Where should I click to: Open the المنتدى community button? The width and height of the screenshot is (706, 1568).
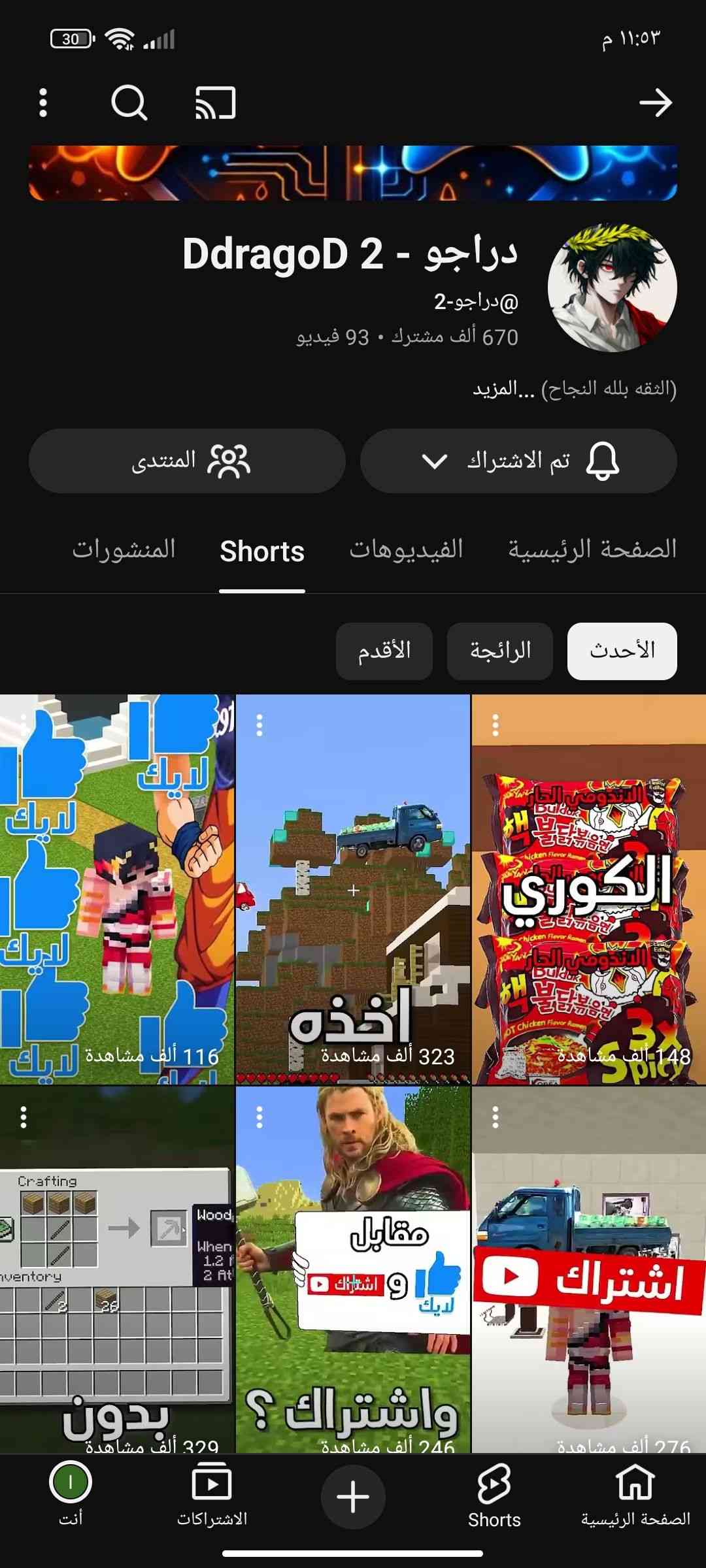coord(188,461)
